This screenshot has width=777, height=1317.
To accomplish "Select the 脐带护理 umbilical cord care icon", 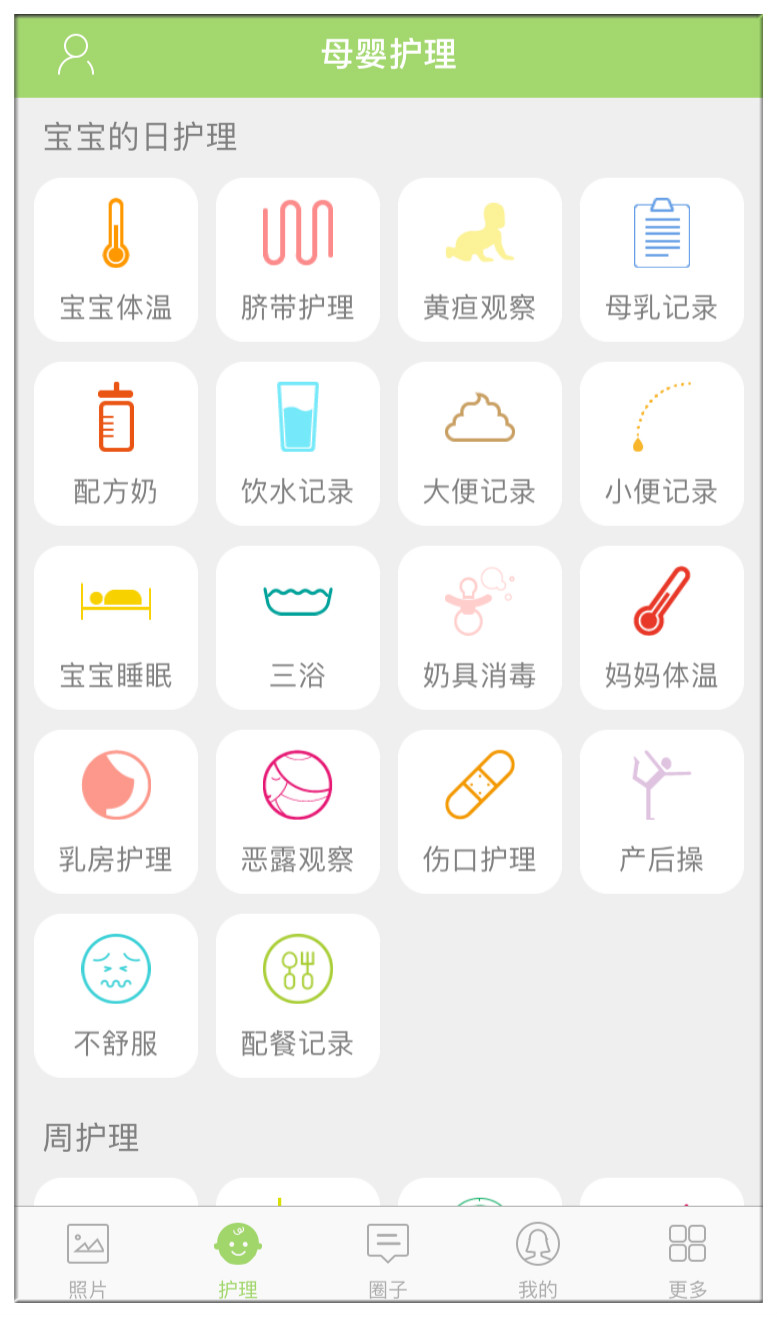I will (x=297, y=260).
